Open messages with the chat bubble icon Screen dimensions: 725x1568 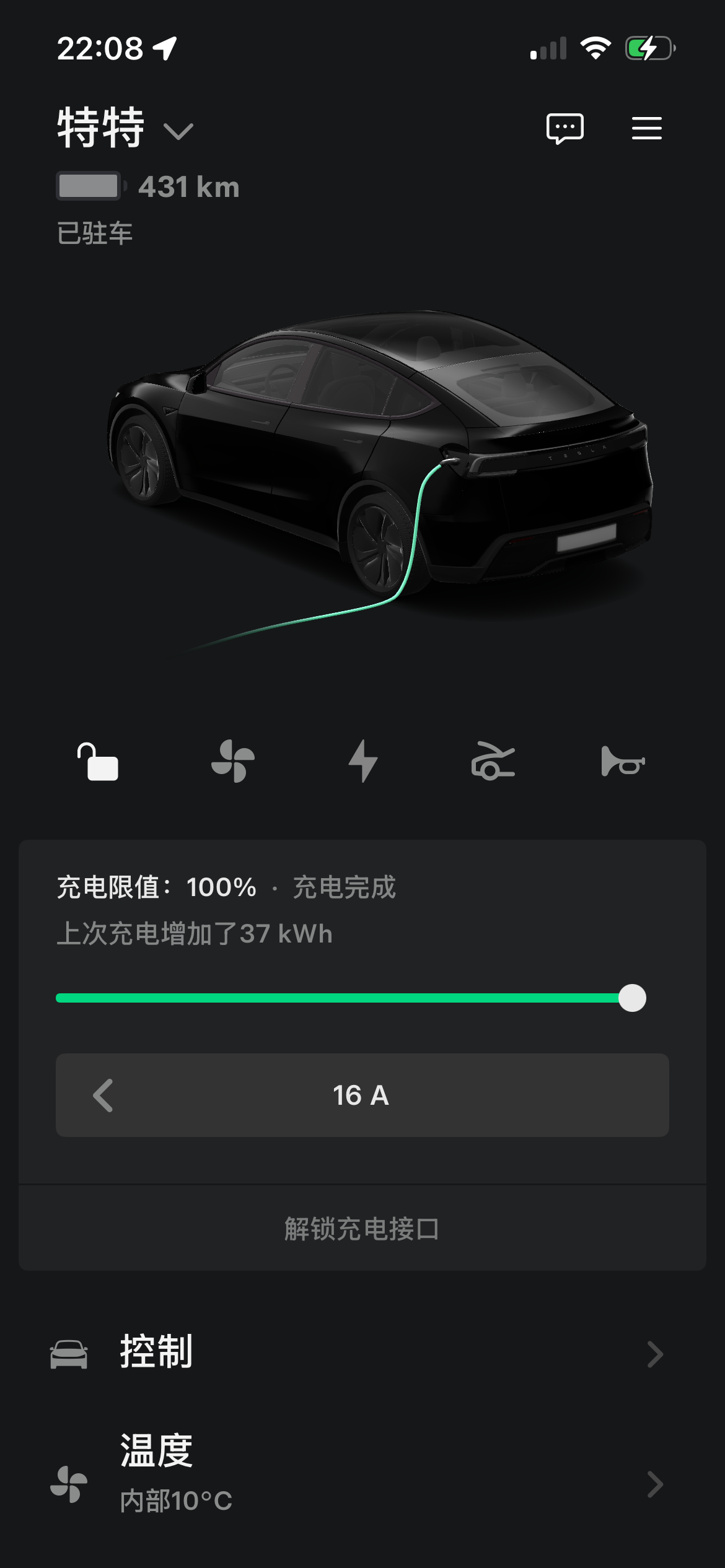(x=566, y=129)
